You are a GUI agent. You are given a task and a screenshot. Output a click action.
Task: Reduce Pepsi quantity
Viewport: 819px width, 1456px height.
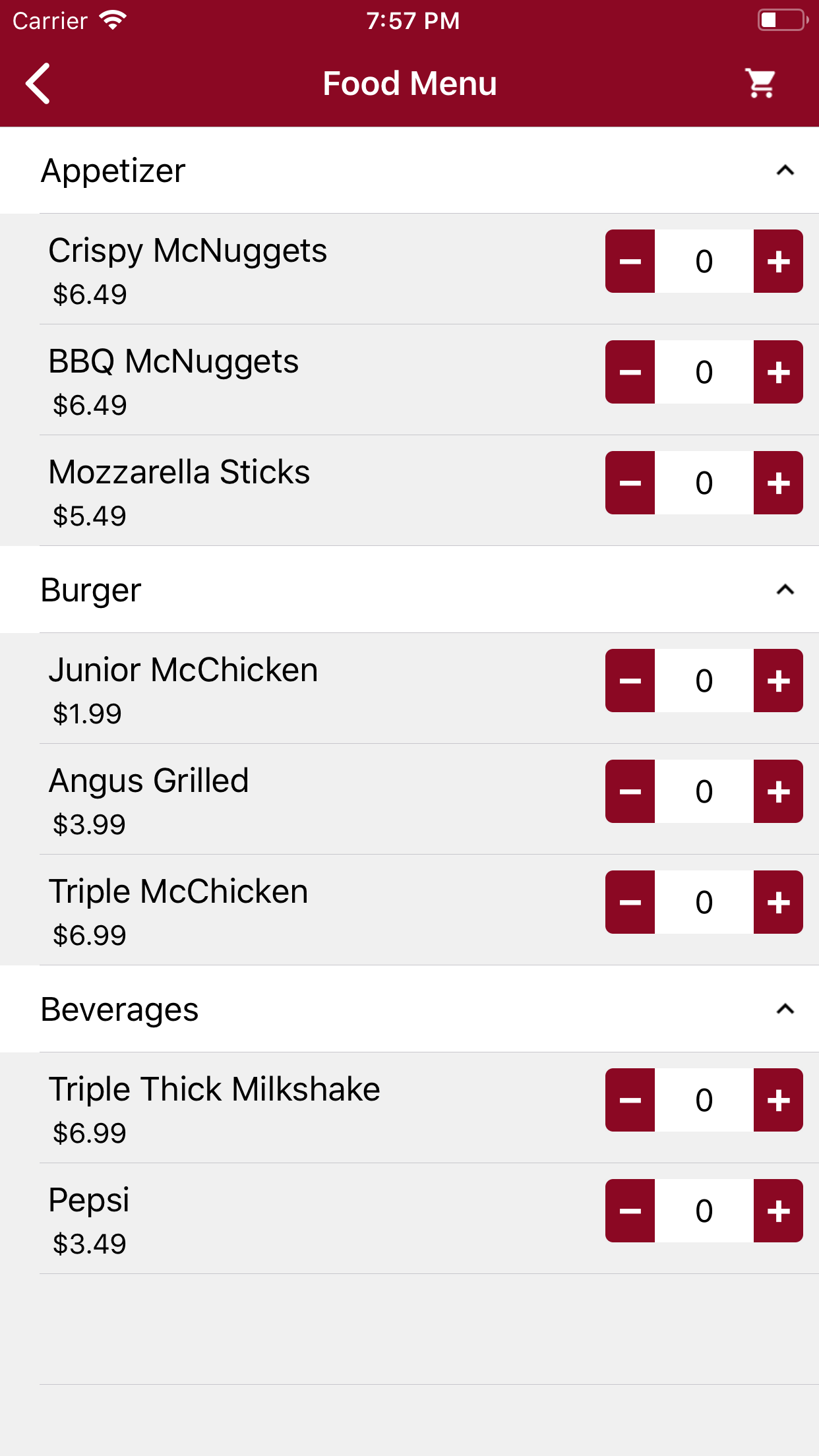tap(630, 1211)
